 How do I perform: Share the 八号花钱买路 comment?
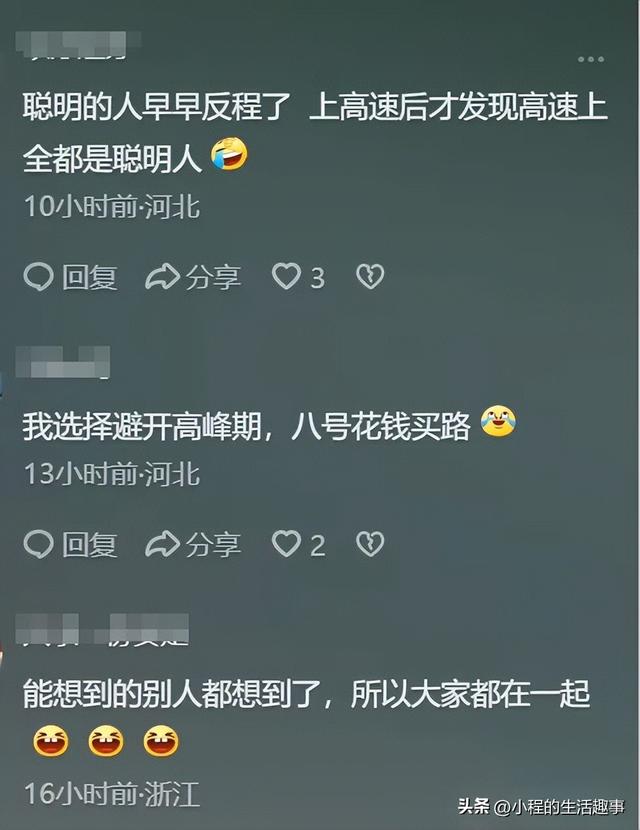[x=193, y=544]
